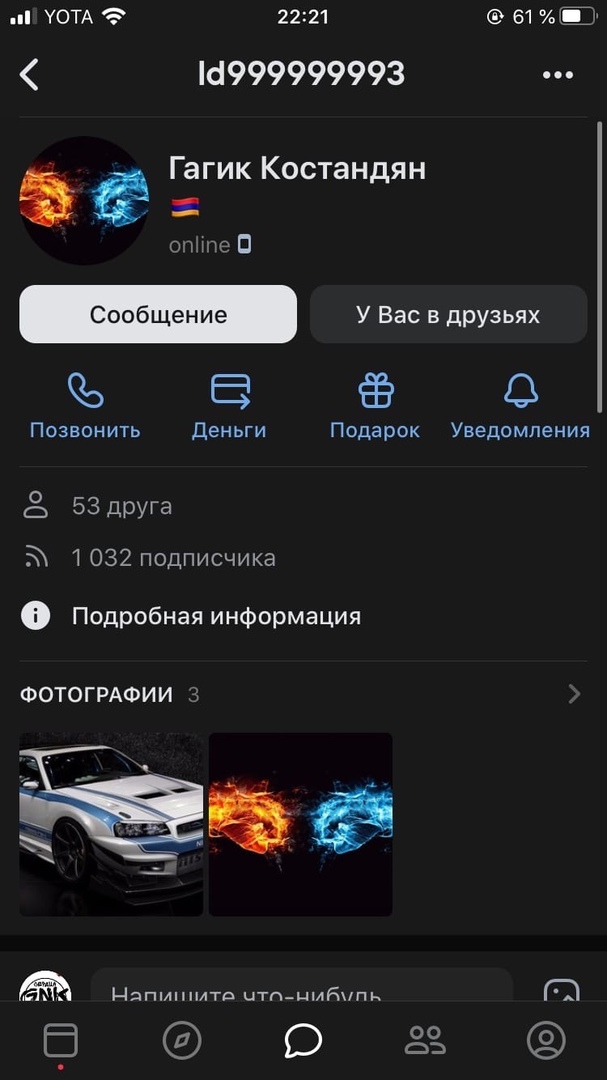Screen dimensions: 607x1080
Task: Switch to the messages tab
Action: pos(303,1041)
